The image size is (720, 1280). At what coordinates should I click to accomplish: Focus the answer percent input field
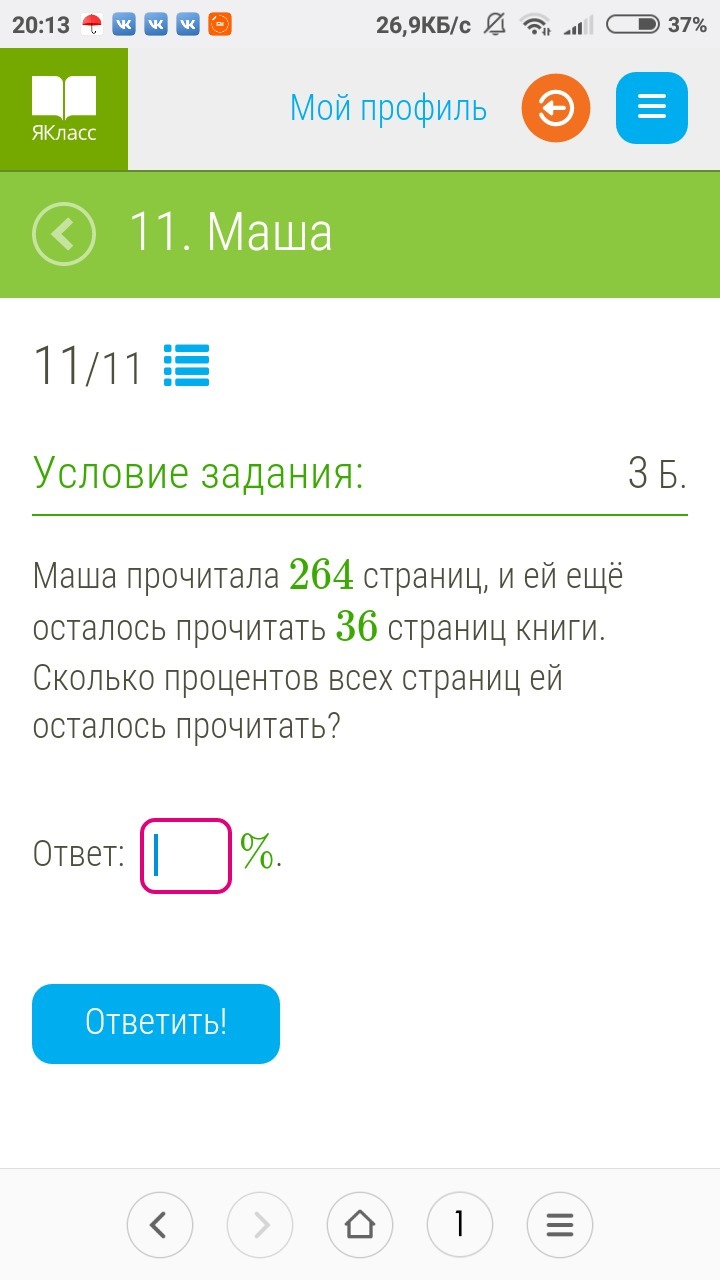click(x=186, y=856)
